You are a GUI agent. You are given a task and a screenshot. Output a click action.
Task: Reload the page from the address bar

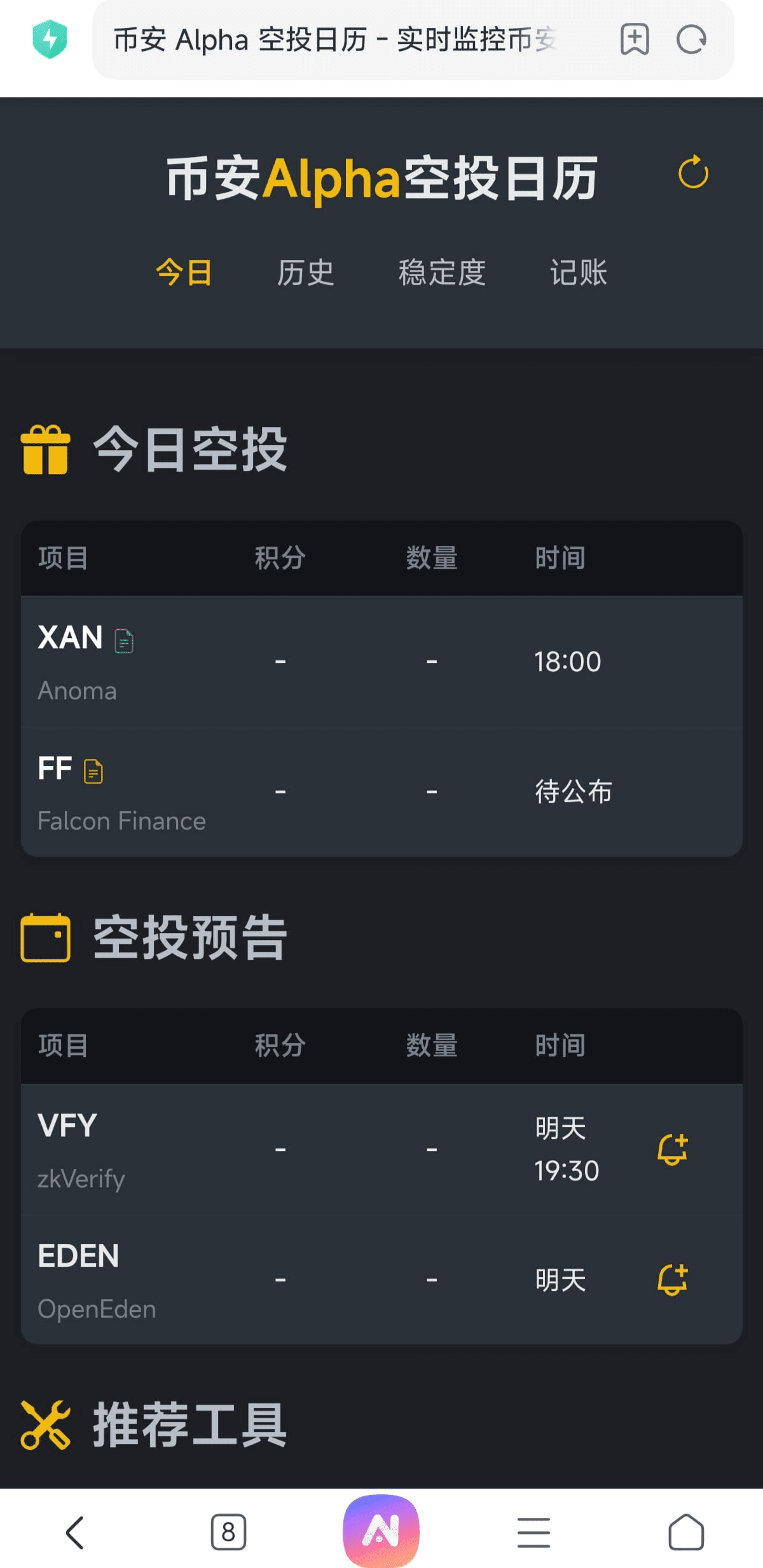(691, 40)
